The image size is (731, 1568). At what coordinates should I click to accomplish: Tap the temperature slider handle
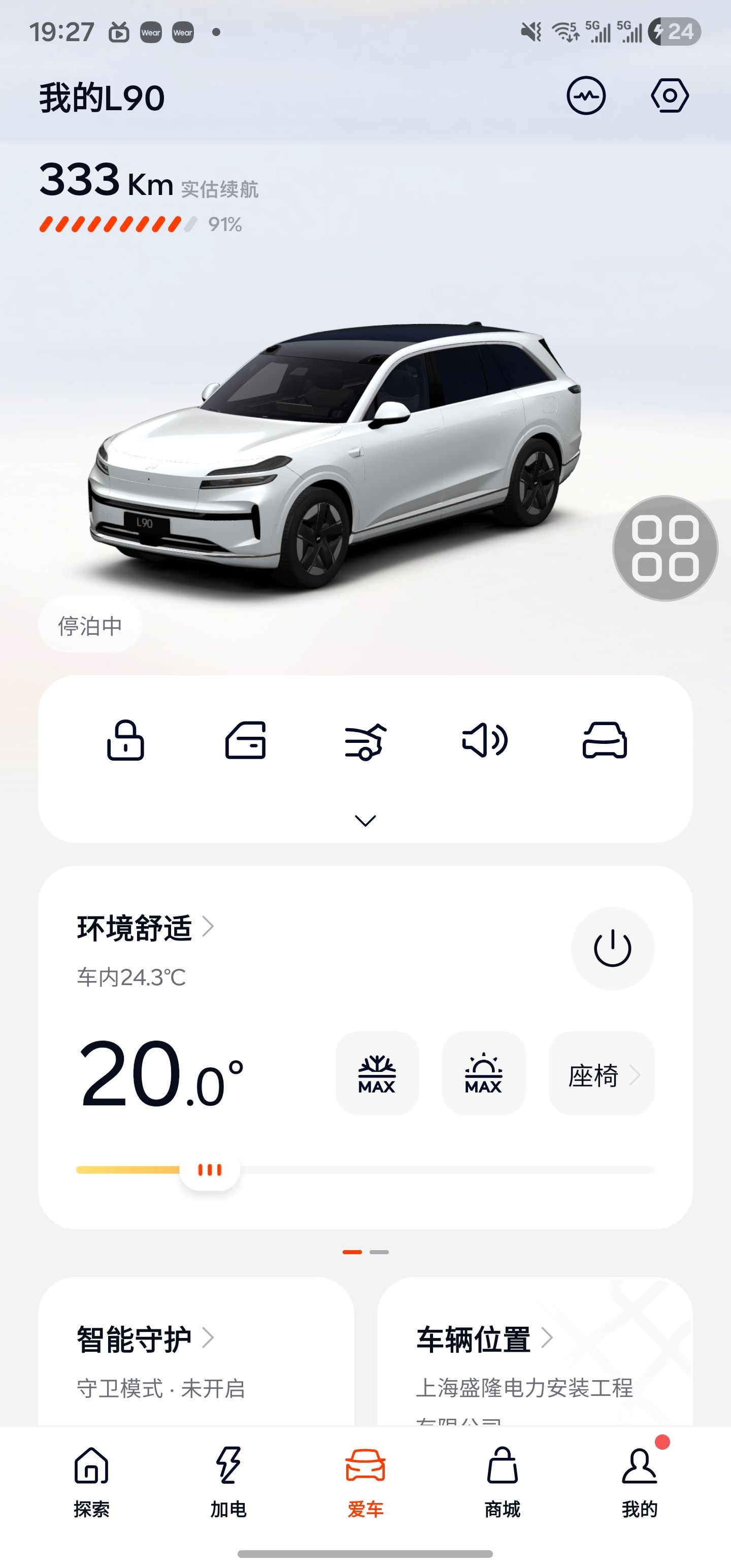point(209,1170)
